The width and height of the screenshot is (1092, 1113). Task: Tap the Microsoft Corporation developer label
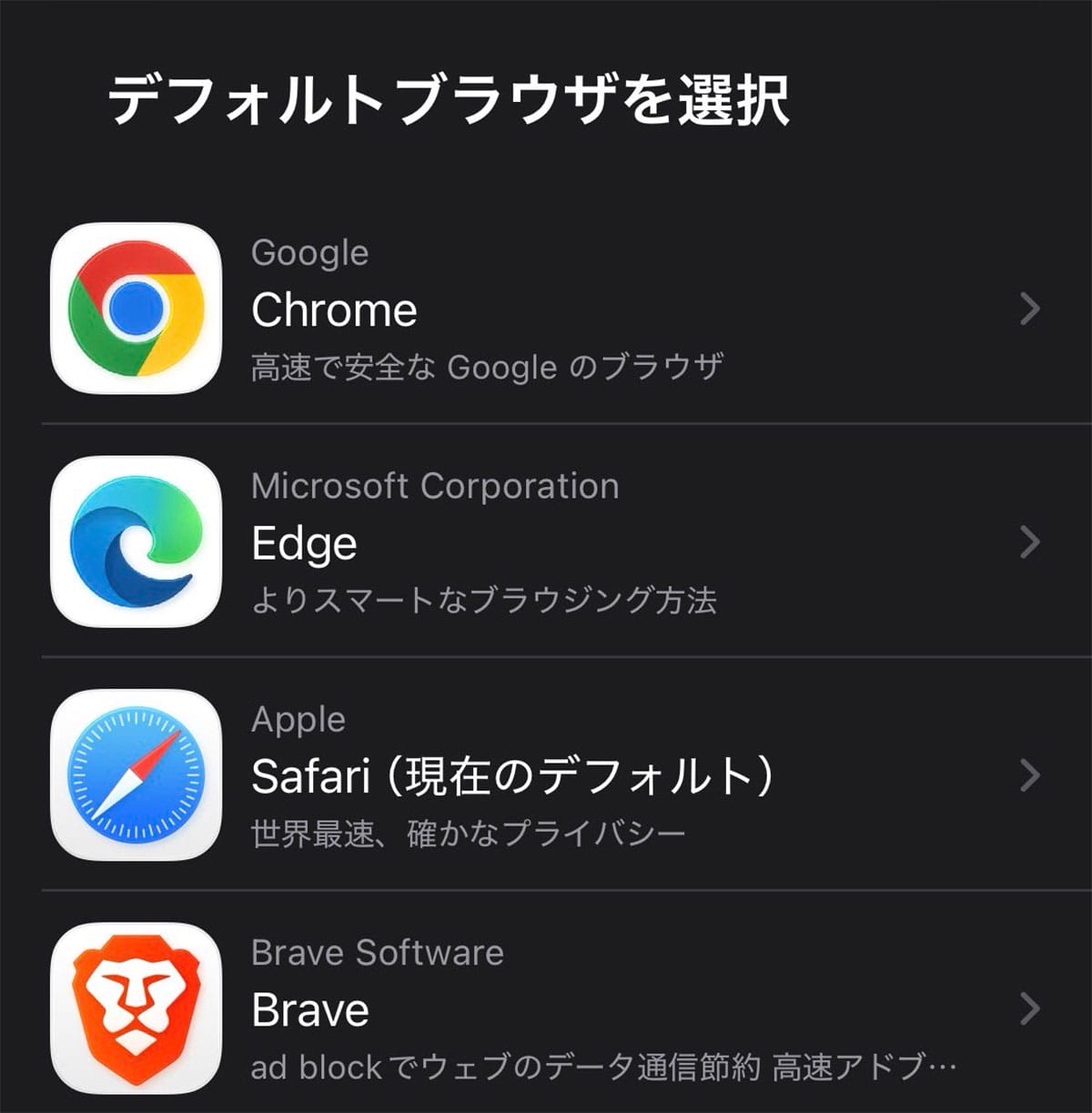click(x=434, y=486)
